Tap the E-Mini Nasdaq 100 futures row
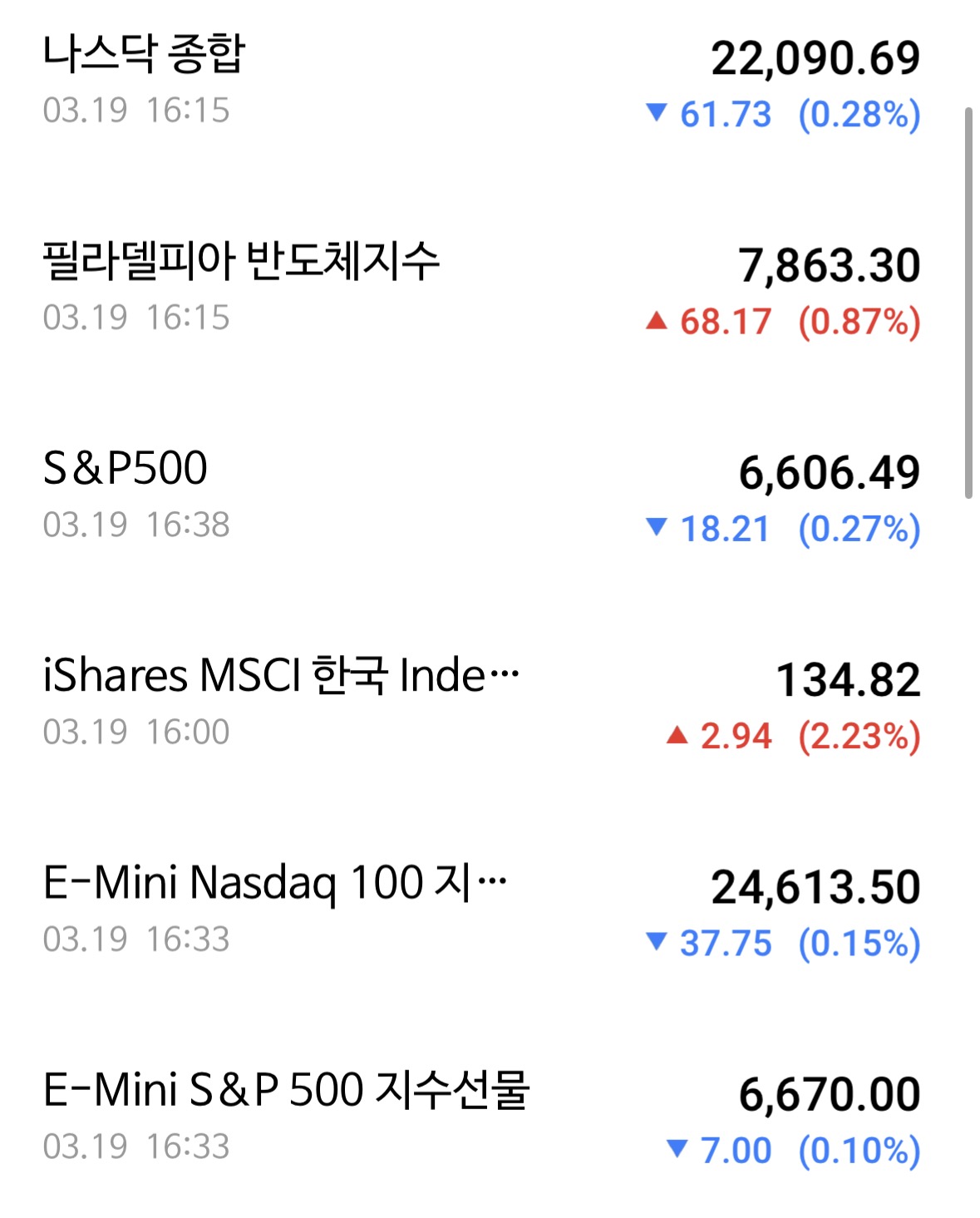Screen dimensions: 980x1218 click(x=274, y=883)
